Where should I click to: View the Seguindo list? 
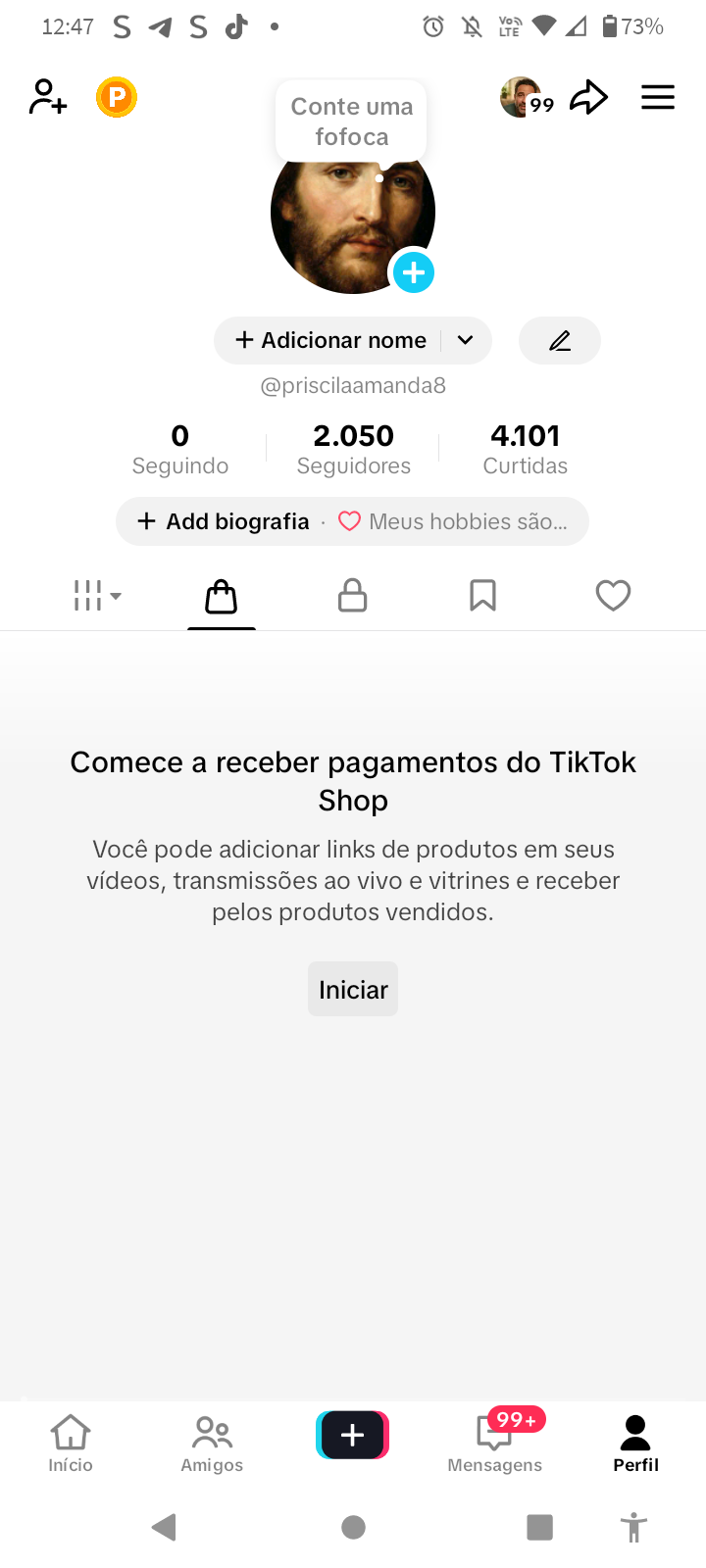coord(180,449)
